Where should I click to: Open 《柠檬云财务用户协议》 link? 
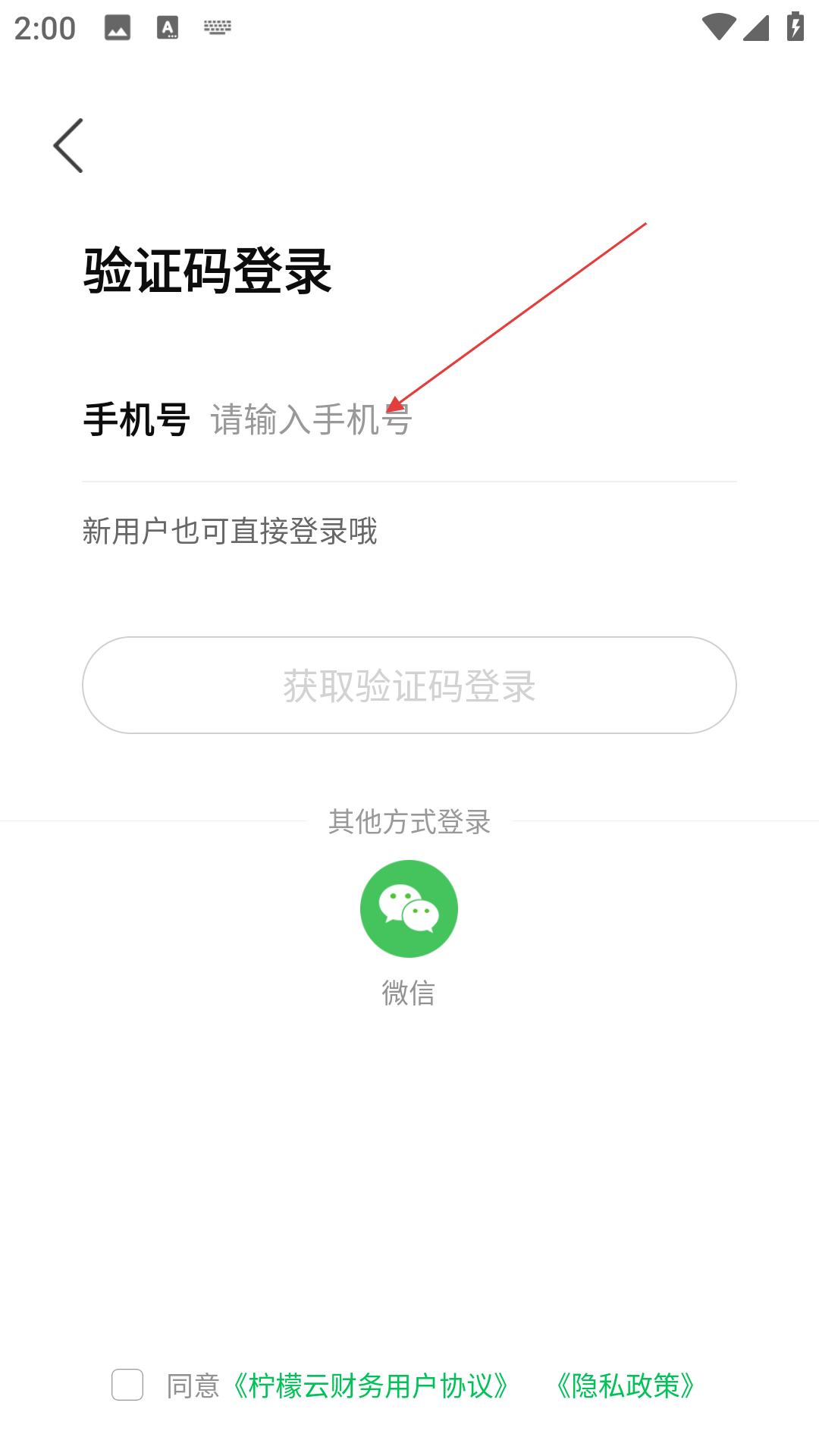click(x=370, y=1386)
